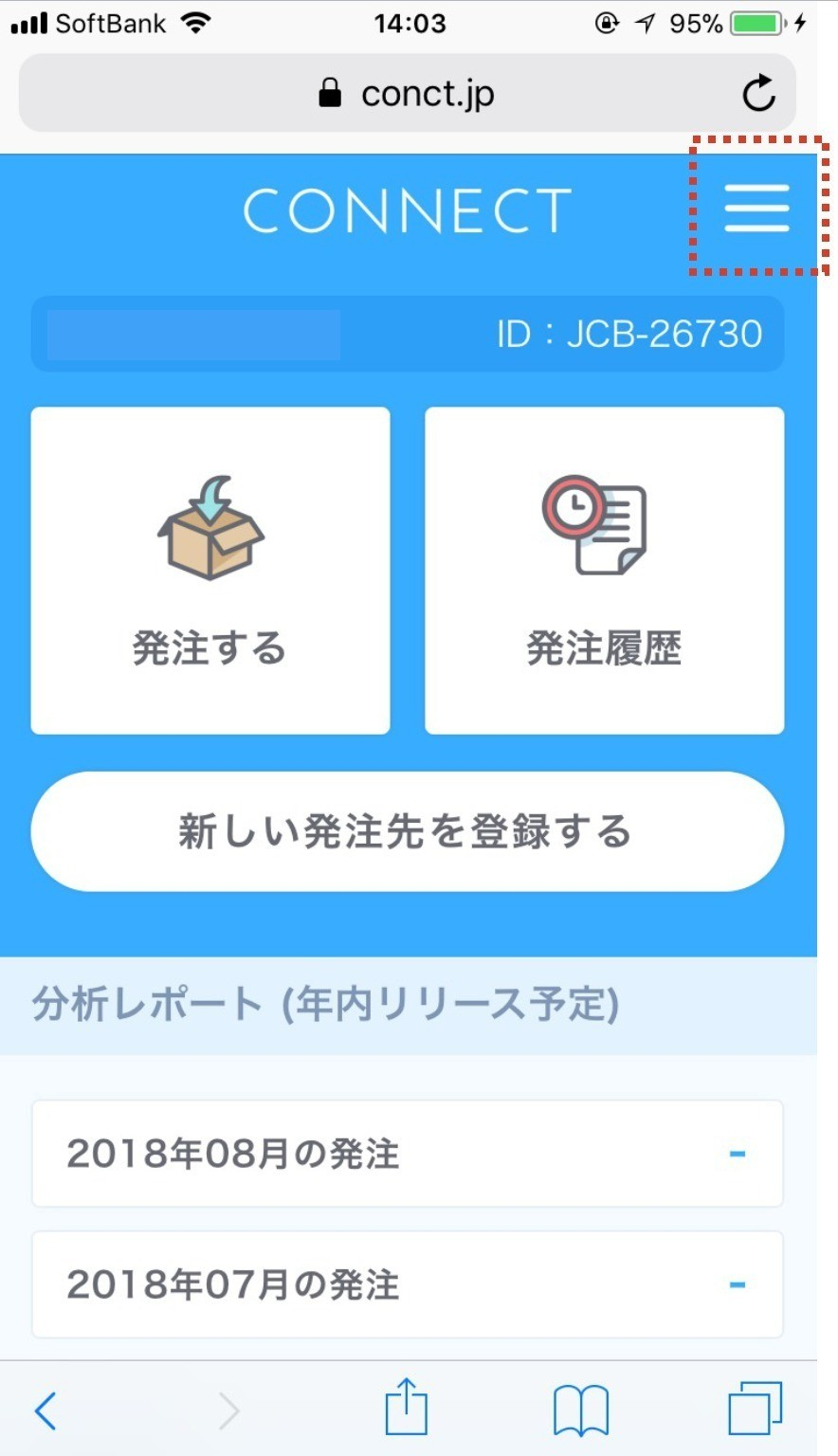The height and width of the screenshot is (1456, 838).
Task: Open 2018年08月の発注 report row
Action: (x=408, y=1154)
